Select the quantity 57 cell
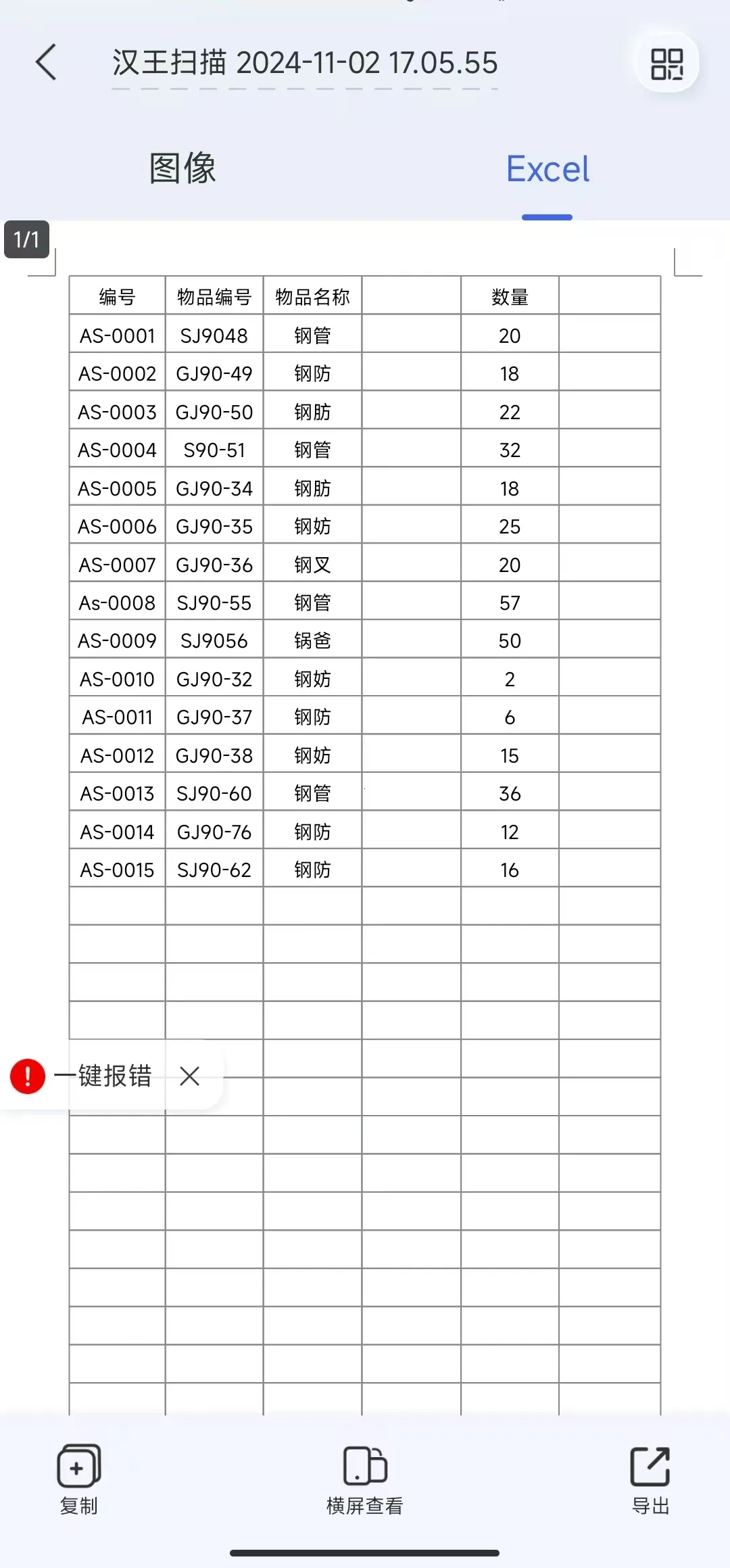Image resolution: width=730 pixels, height=1568 pixels. (x=509, y=602)
